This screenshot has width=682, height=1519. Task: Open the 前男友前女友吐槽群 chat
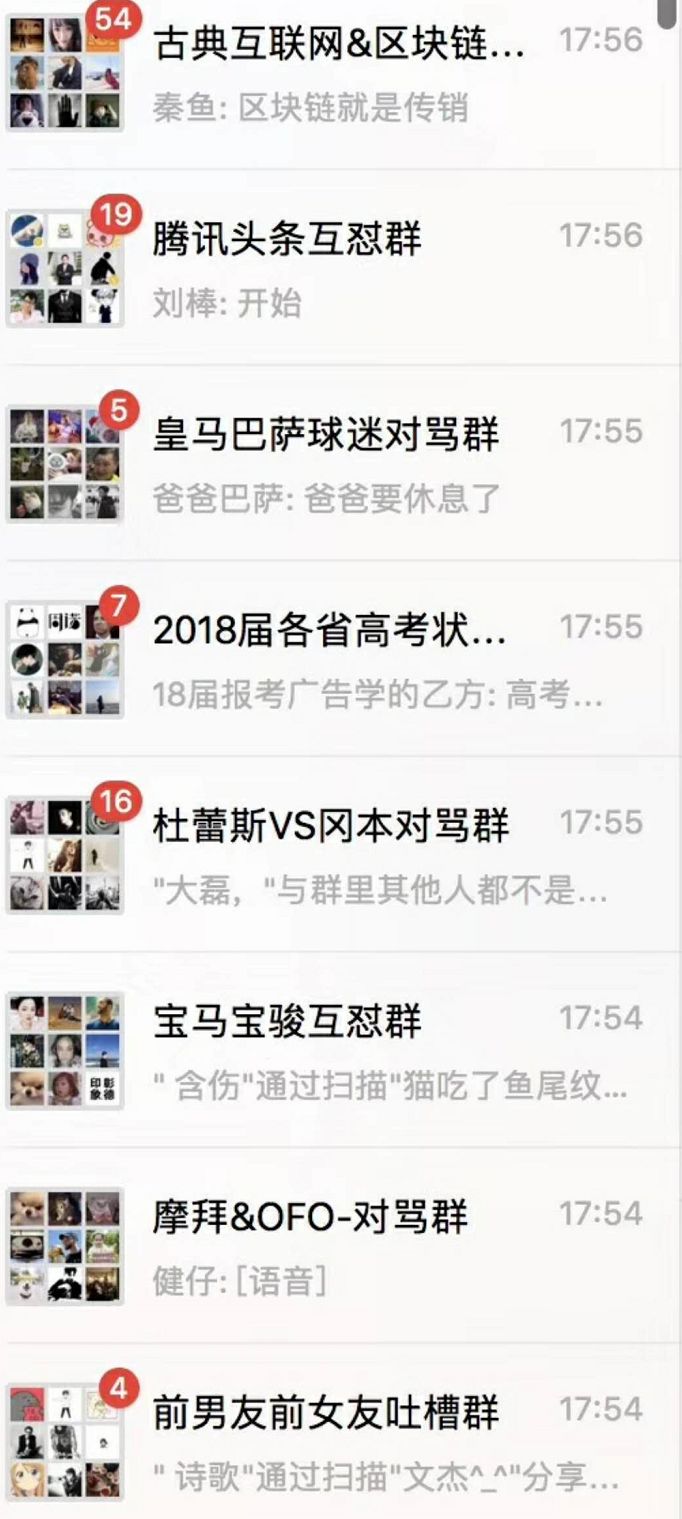pos(340,1441)
